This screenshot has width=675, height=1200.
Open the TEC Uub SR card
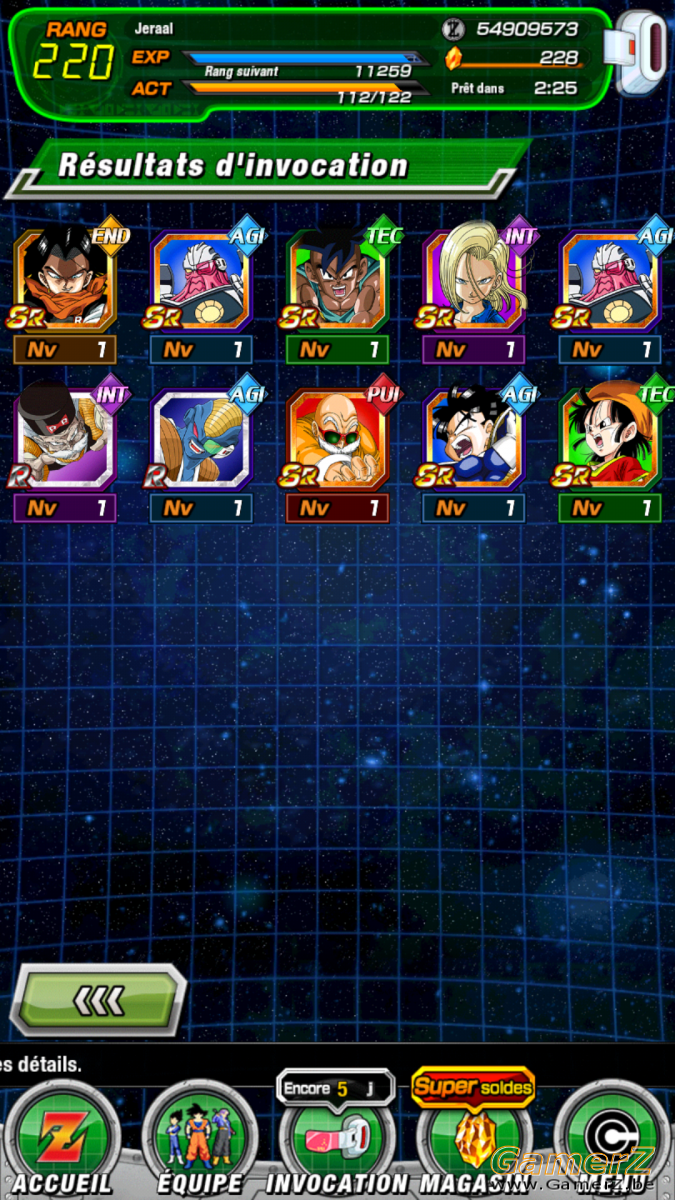click(338, 281)
